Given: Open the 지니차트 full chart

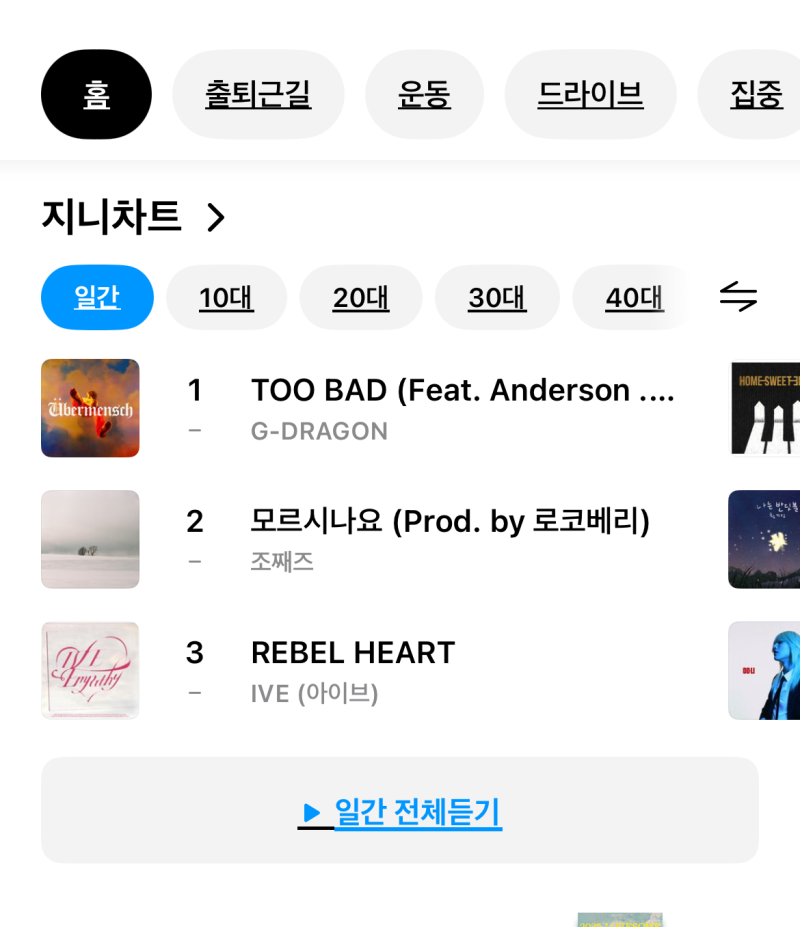Looking at the screenshot, I should coord(135,216).
